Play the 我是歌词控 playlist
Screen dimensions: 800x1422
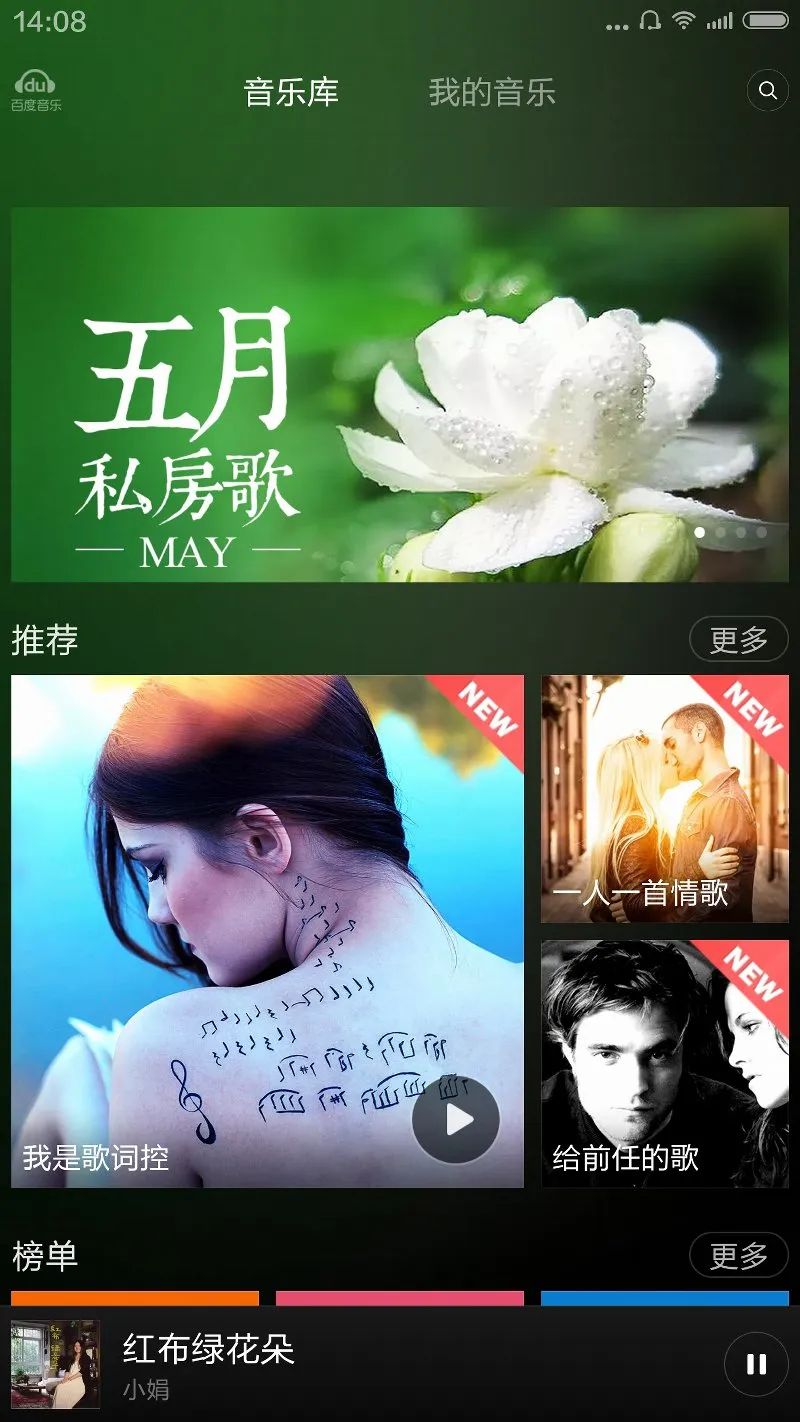(456, 1119)
